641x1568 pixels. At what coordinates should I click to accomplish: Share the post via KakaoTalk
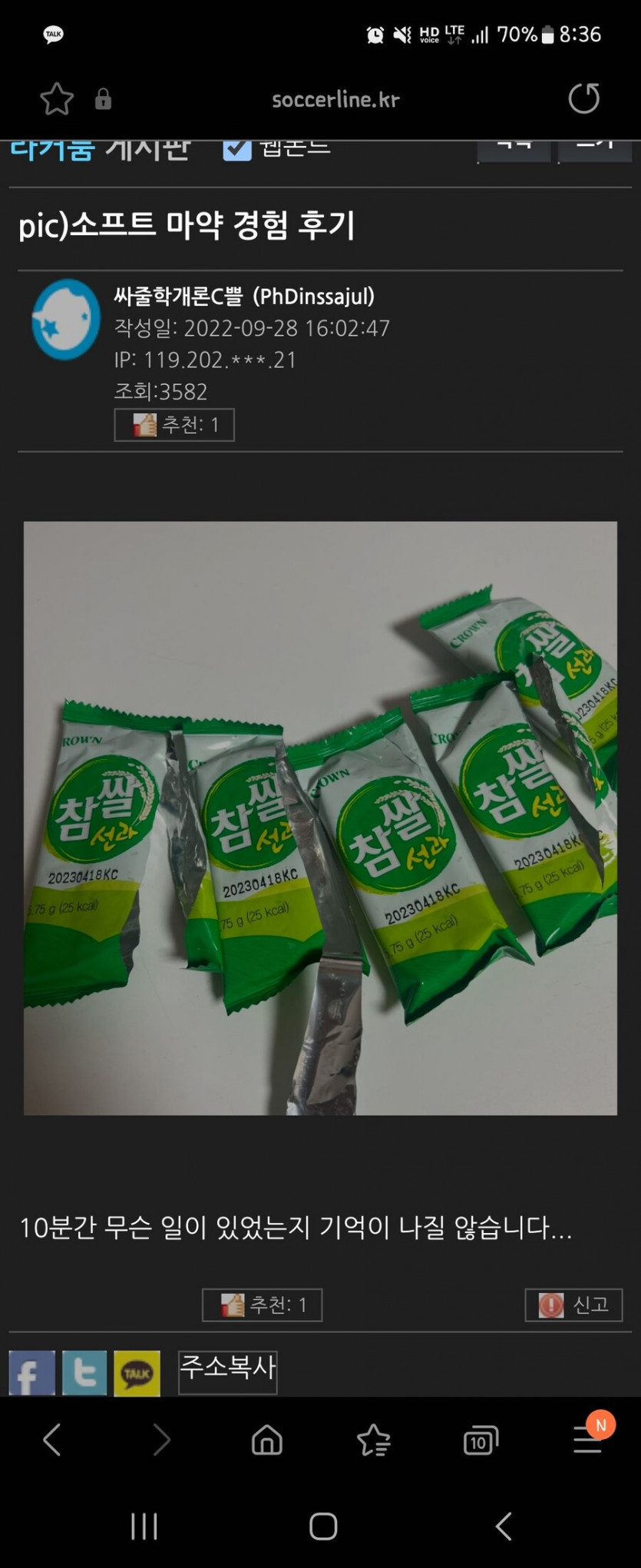137,1373
